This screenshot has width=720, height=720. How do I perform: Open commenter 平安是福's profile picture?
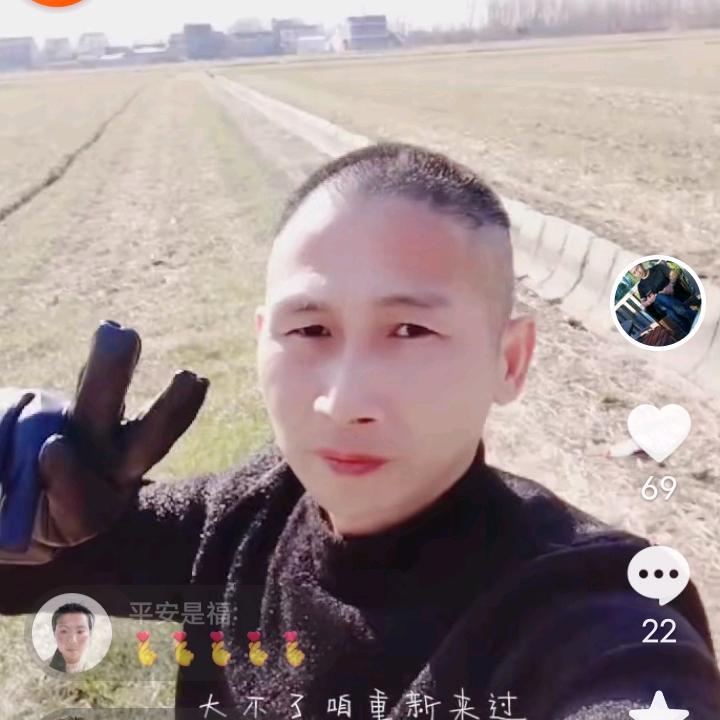point(72,634)
